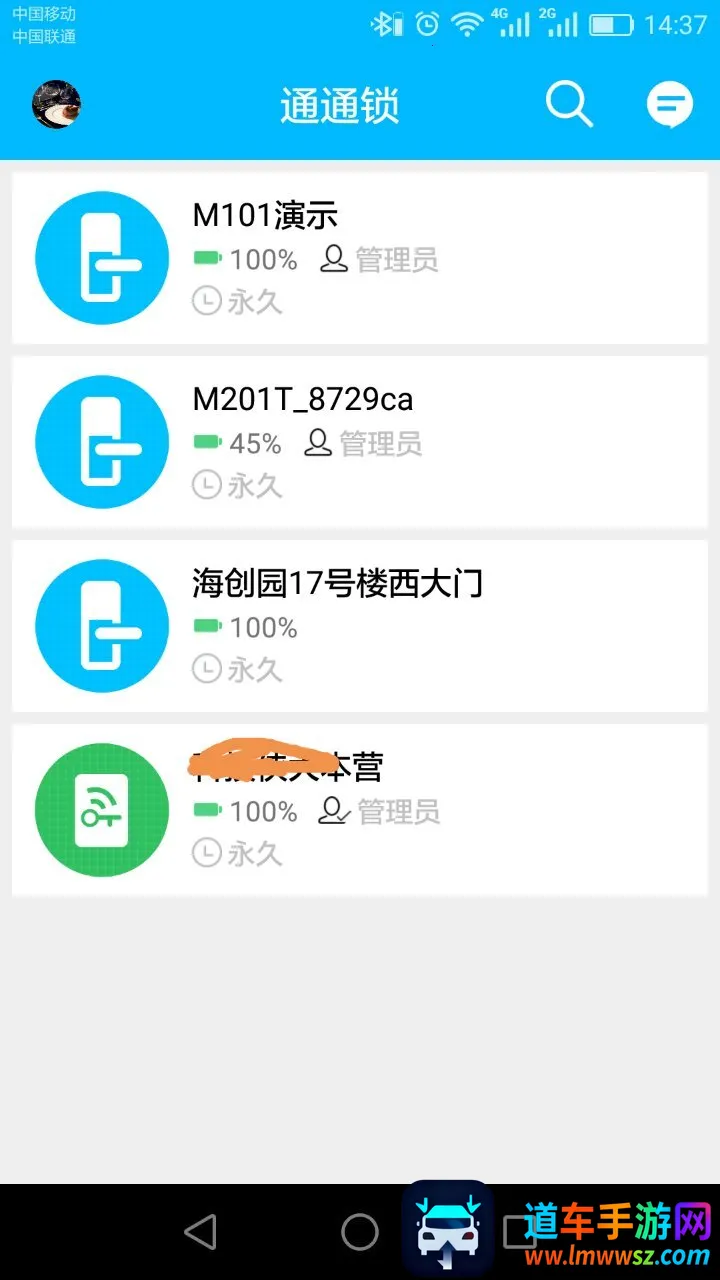Viewport: 720px width, 1280px height.
Task: Tap the blue lock icon of M101演示
Action: [101, 257]
